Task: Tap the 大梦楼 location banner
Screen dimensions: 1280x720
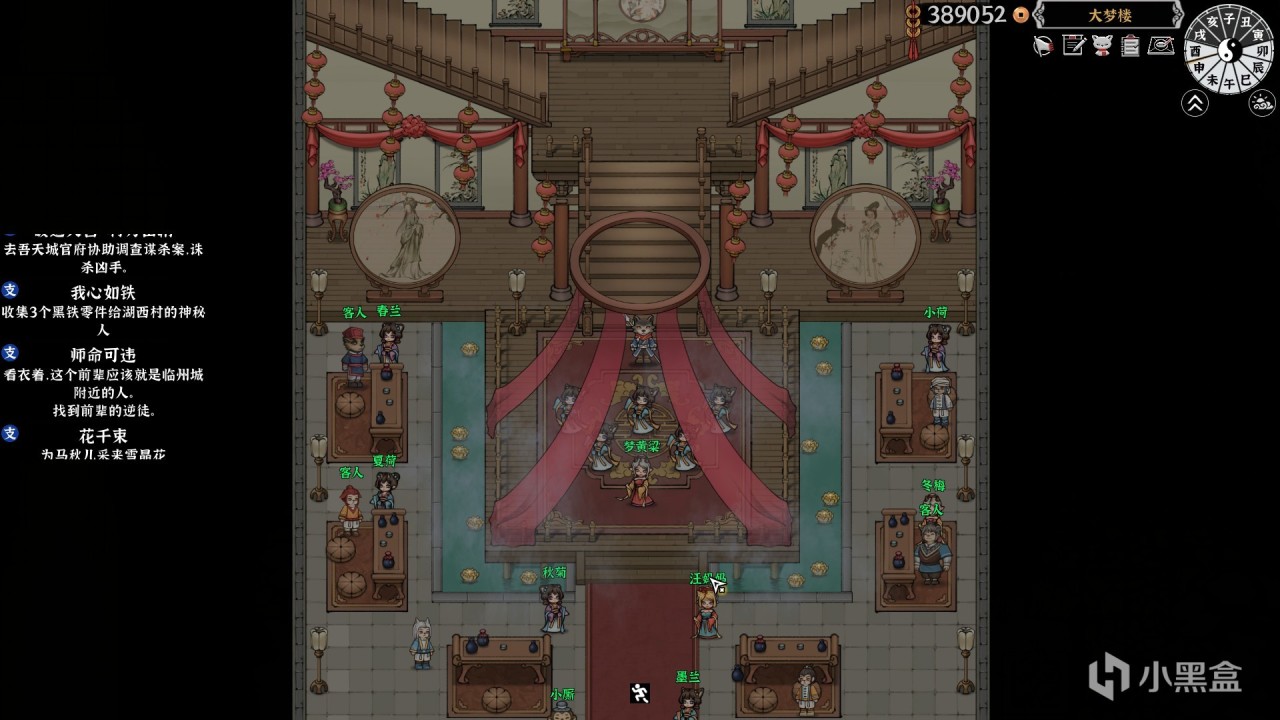Action: (x=1108, y=15)
